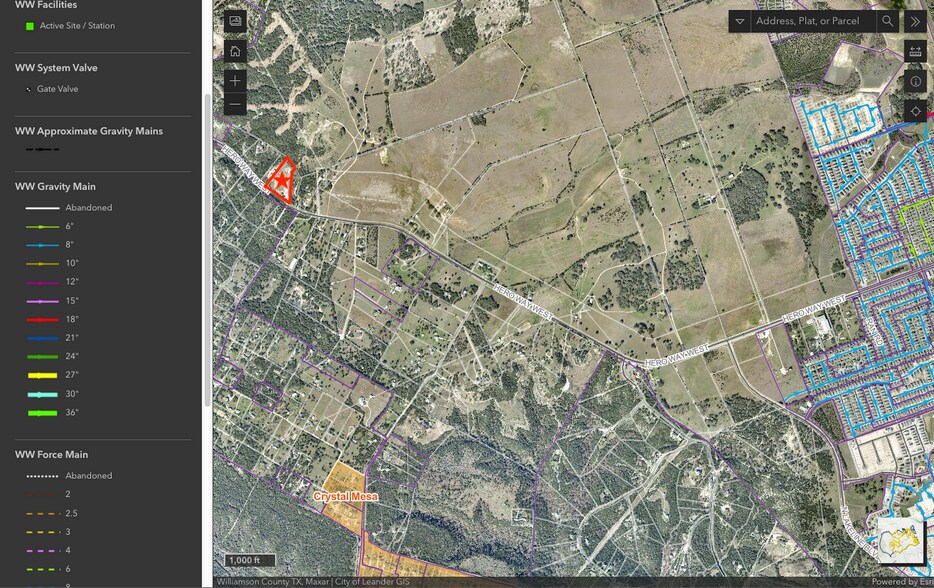Zoom out of the map
The width and height of the screenshot is (934, 588).
point(235,104)
